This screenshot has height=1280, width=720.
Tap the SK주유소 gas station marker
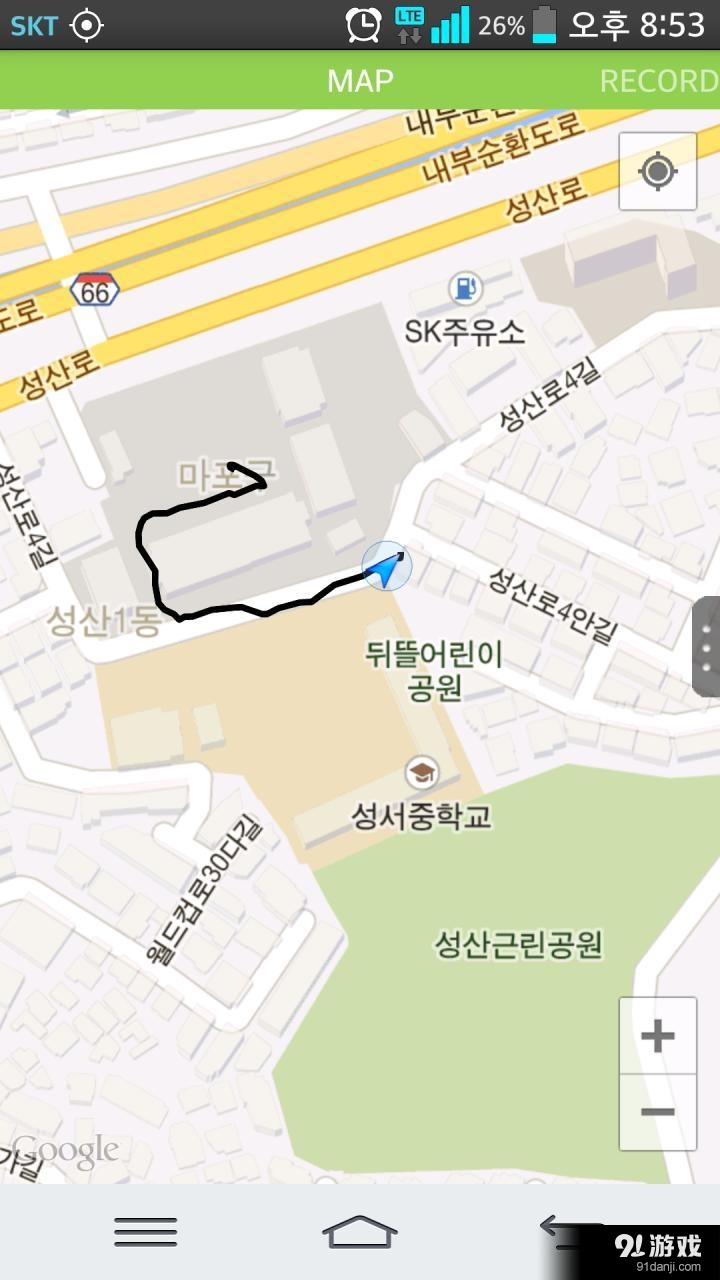pos(464,289)
